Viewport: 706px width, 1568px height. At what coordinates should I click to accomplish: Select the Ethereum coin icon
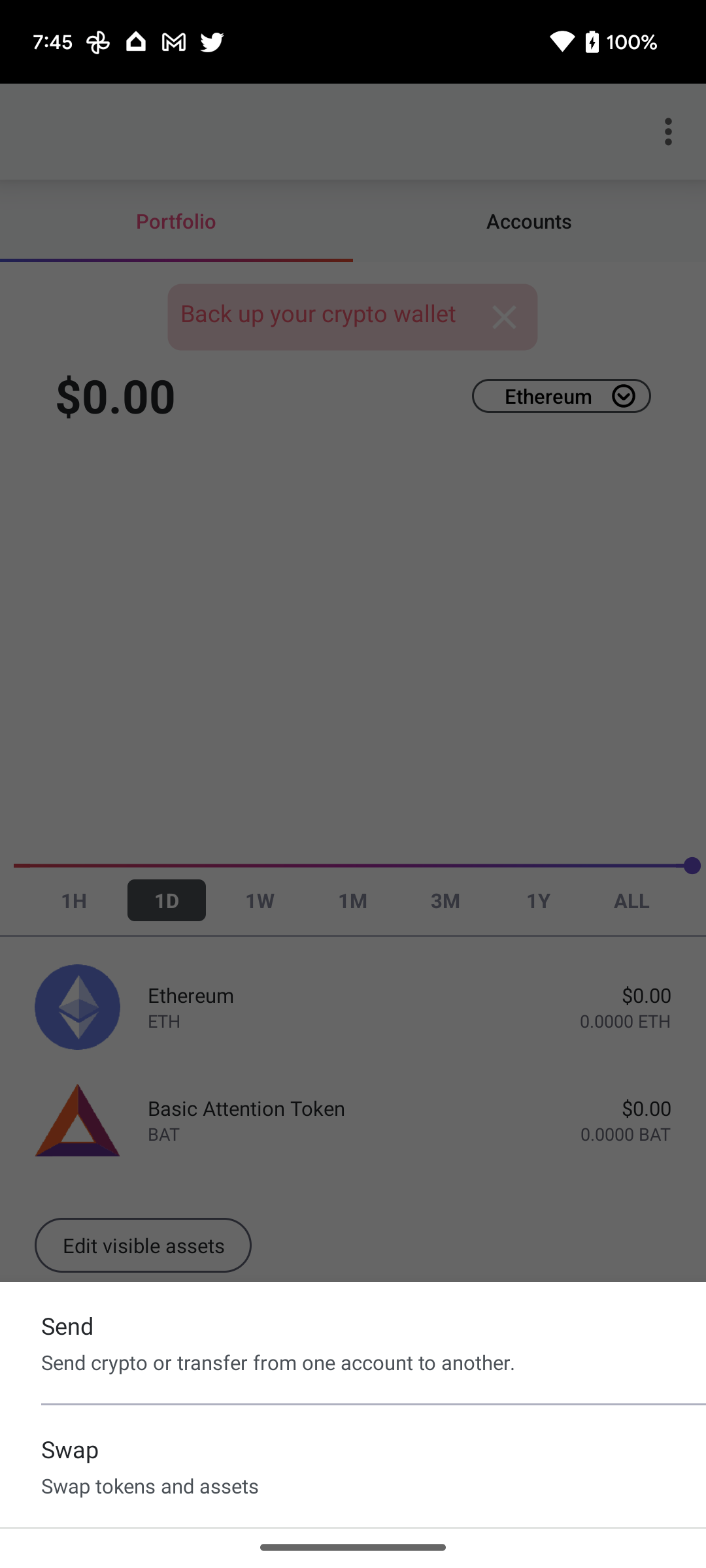tap(77, 1007)
